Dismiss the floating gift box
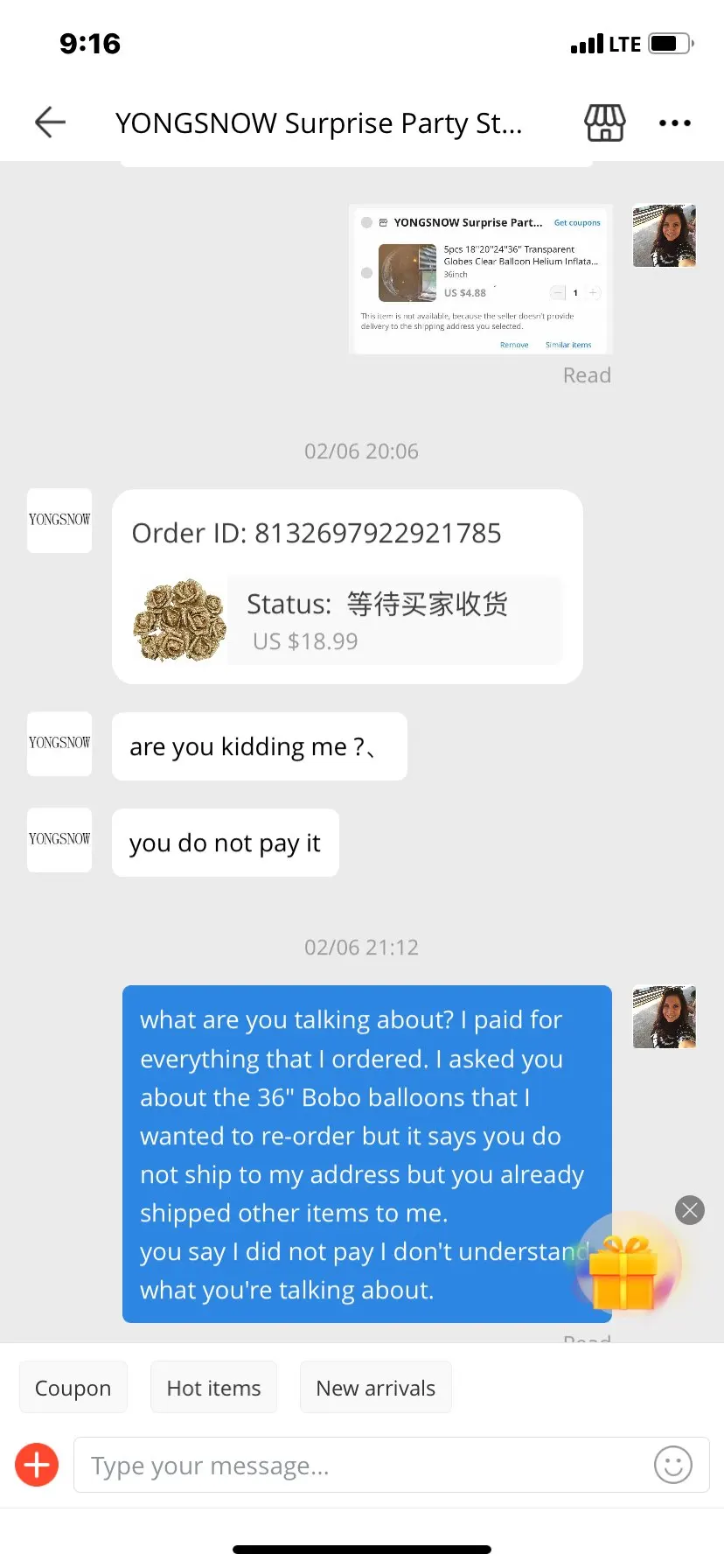 pos(690,1210)
